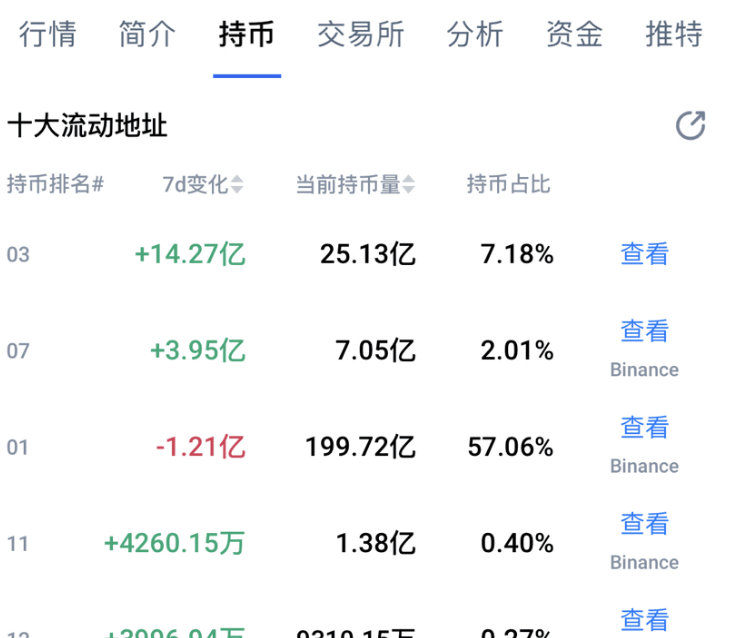
Task: Tap the share icon beside 十大流动地址
Action: coord(690,126)
